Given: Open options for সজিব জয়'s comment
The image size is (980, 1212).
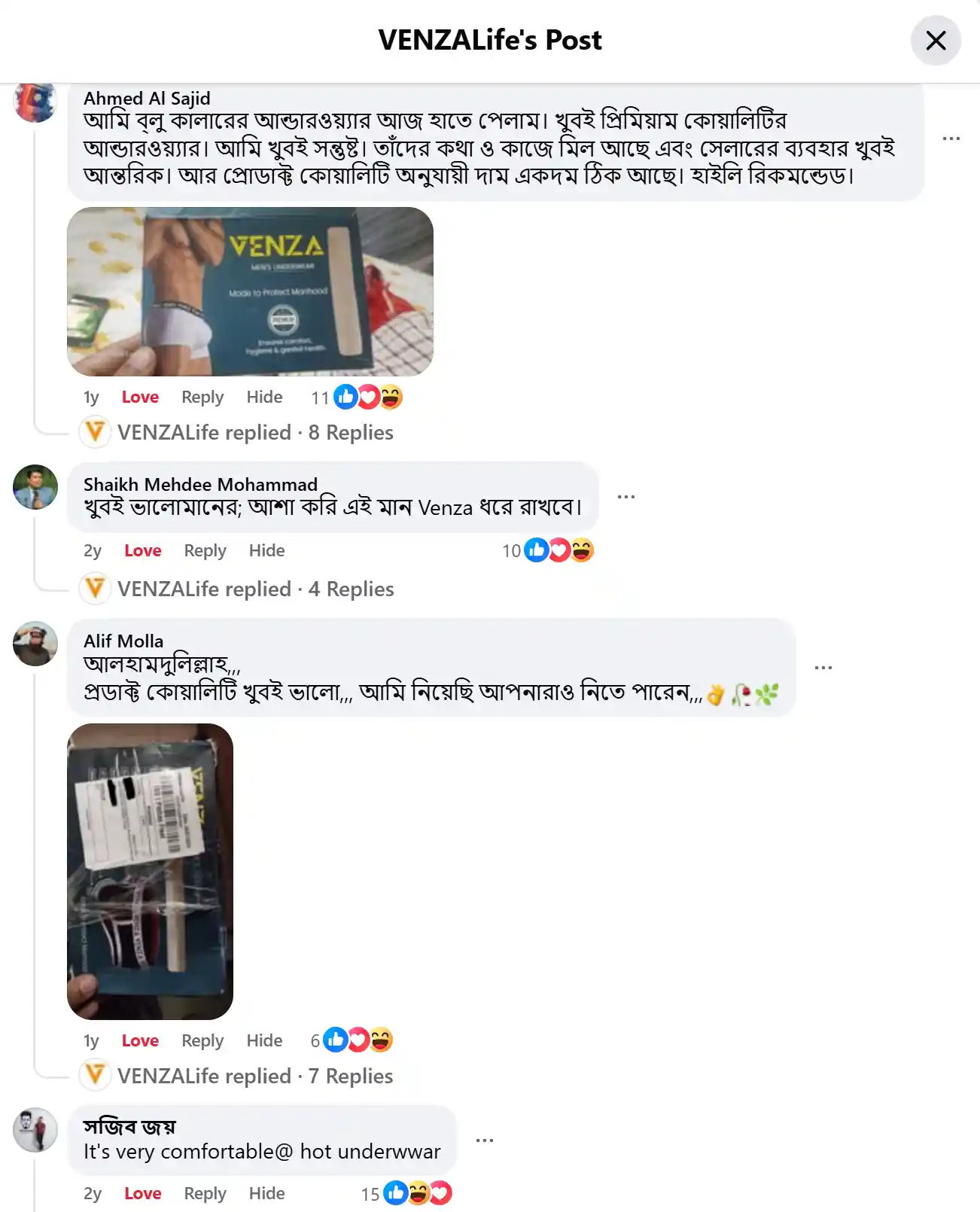Looking at the screenshot, I should click(484, 1140).
